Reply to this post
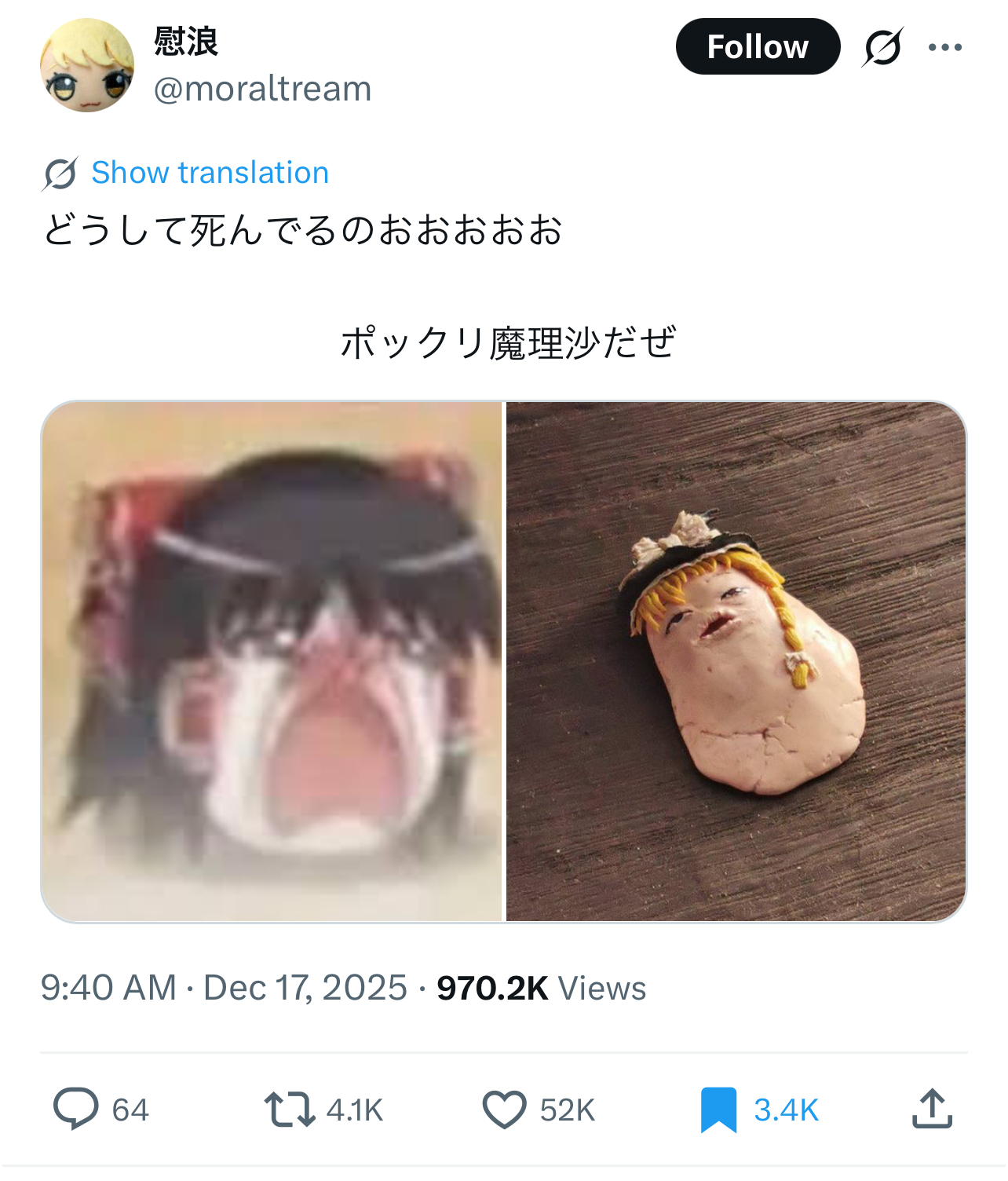 click(x=76, y=1109)
